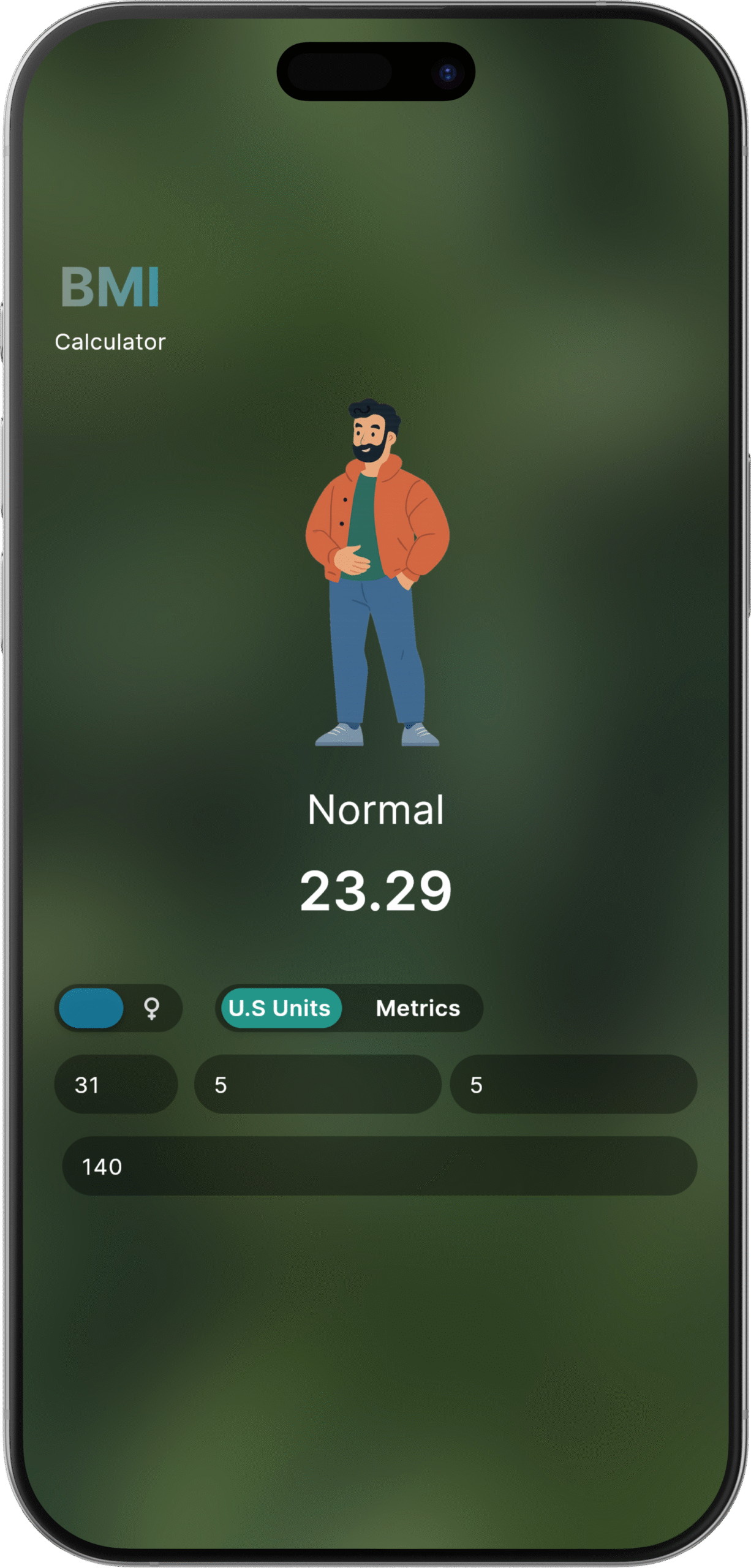Switch gender toggle to the female symbol
The width and height of the screenshot is (751, 1568).
coord(151,1008)
